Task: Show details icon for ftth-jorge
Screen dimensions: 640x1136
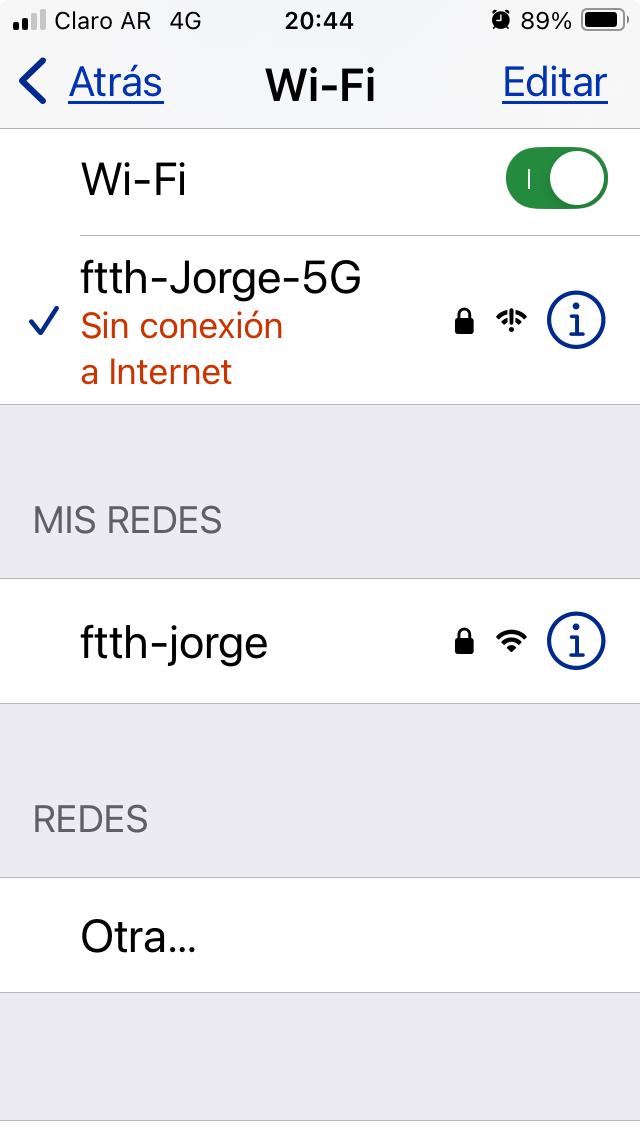Action: tap(576, 642)
